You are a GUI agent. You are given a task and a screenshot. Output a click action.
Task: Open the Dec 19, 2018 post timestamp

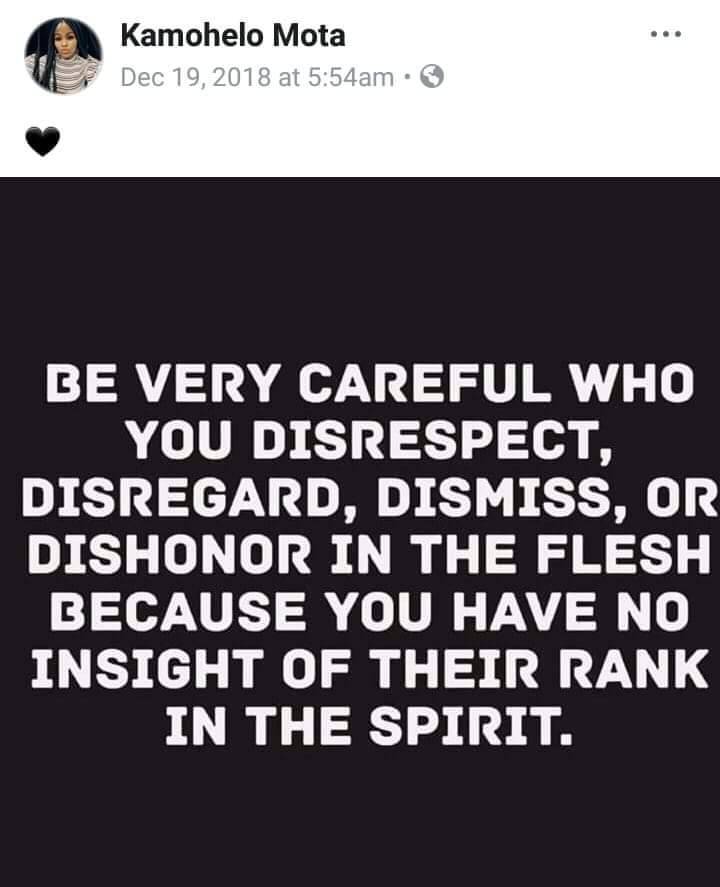point(256,77)
